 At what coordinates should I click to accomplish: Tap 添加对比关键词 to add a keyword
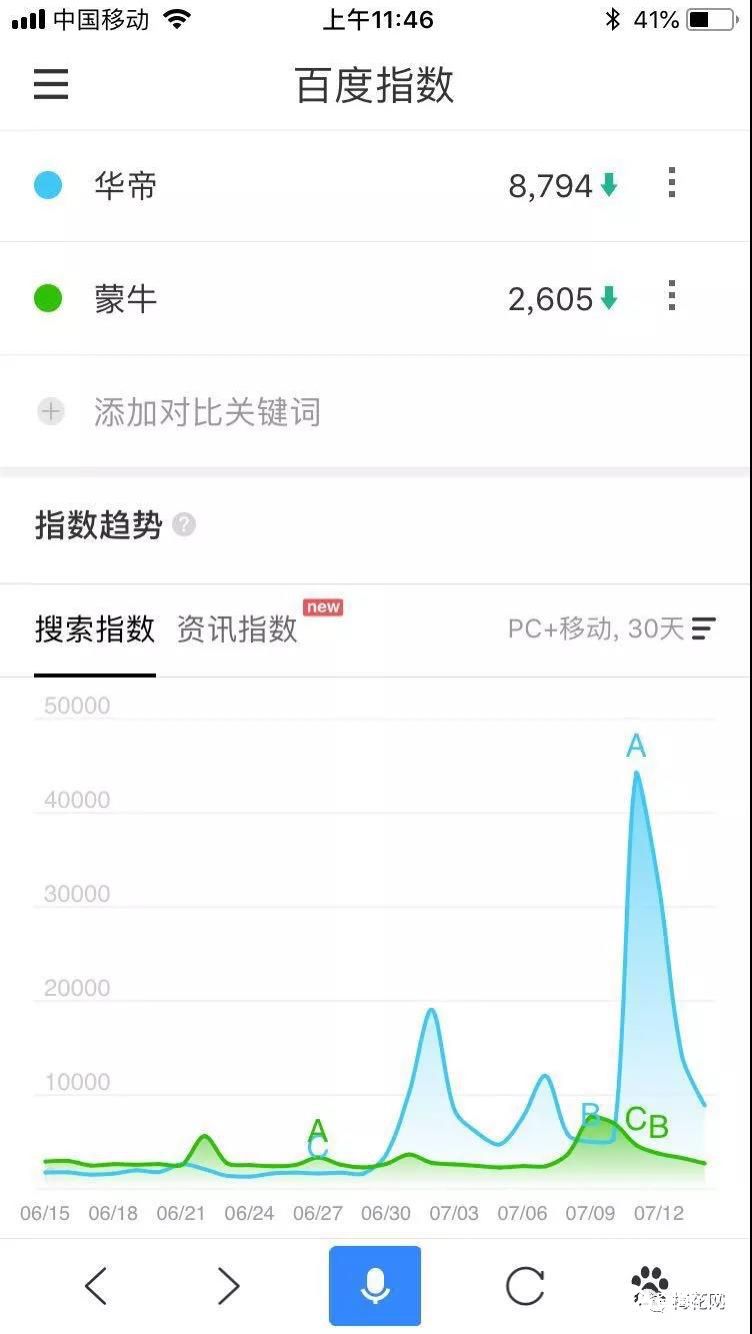(205, 411)
